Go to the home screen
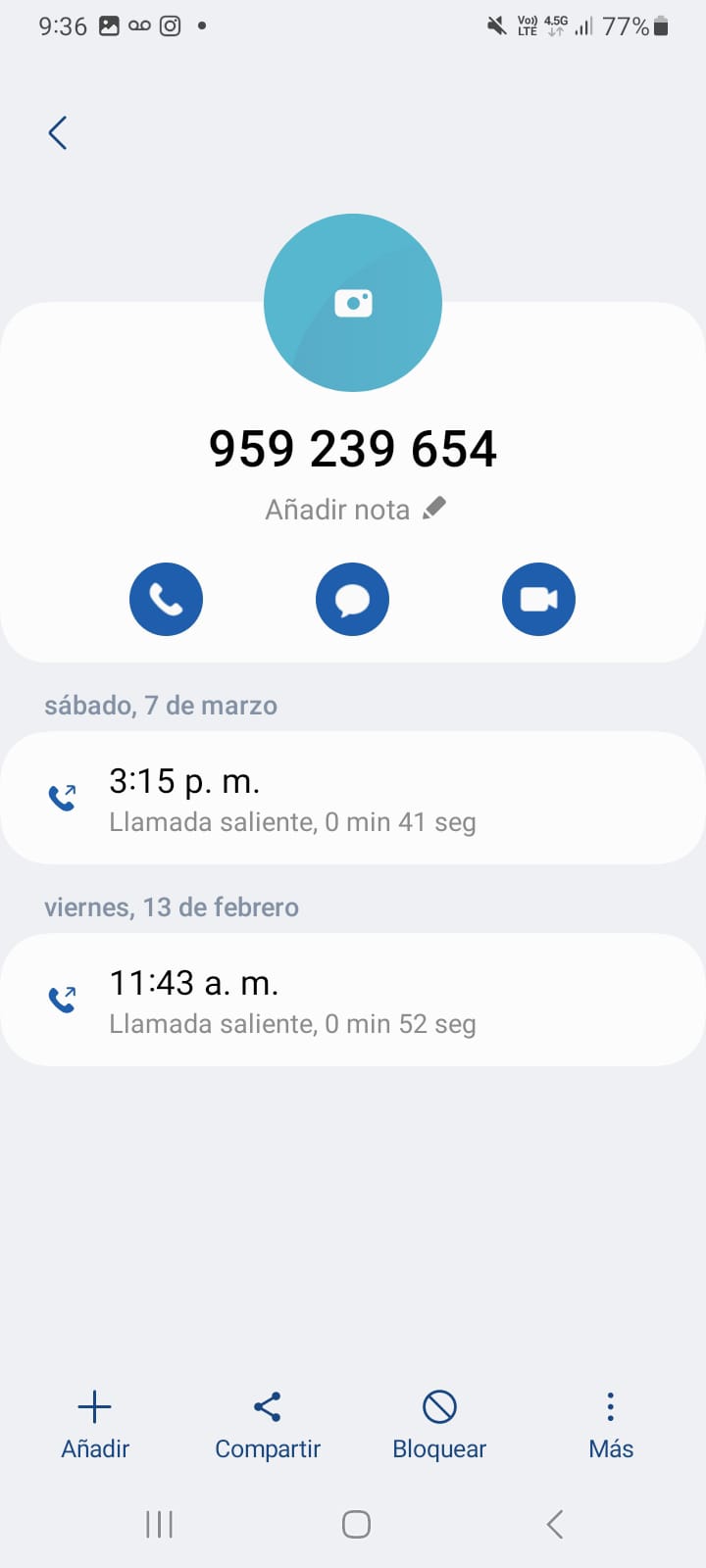 point(356,1524)
